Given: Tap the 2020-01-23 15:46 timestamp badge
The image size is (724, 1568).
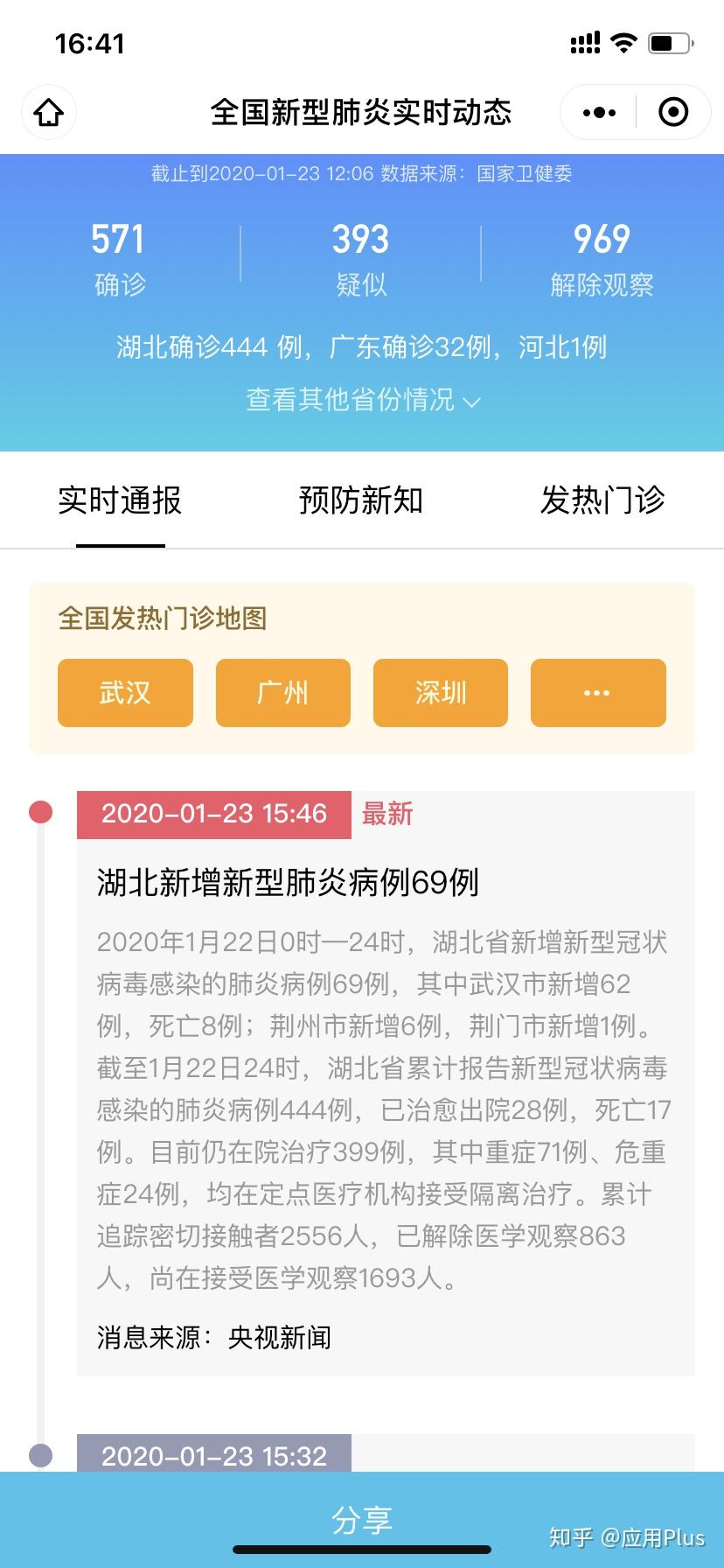Looking at the screenshot, I should [x=212, y=814].
